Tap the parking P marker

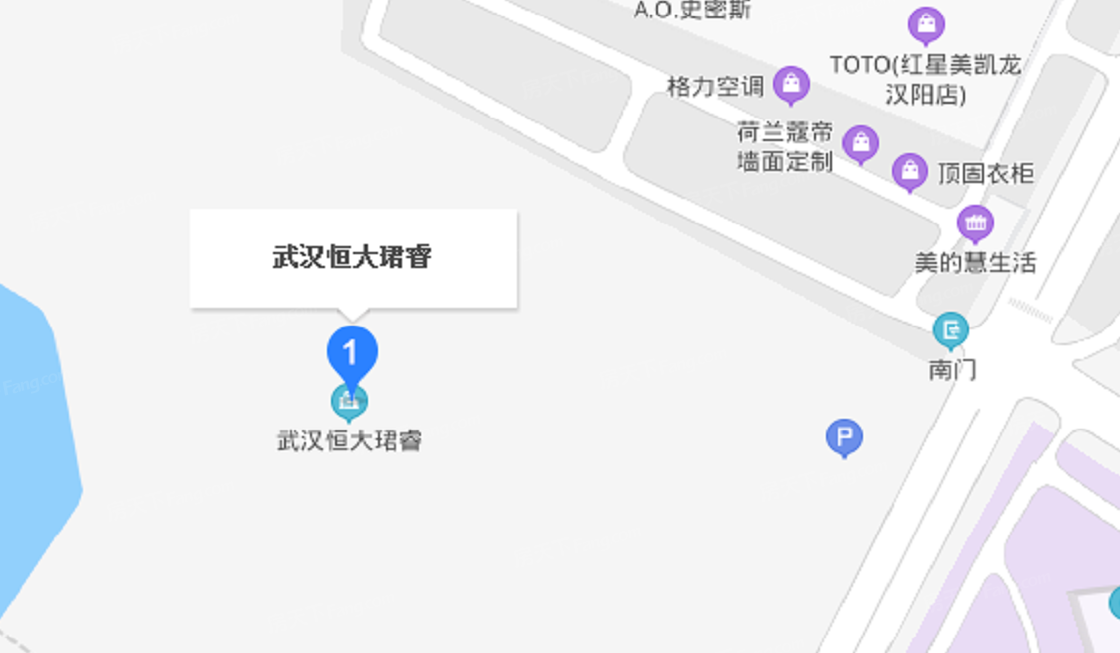click(844, 437)
